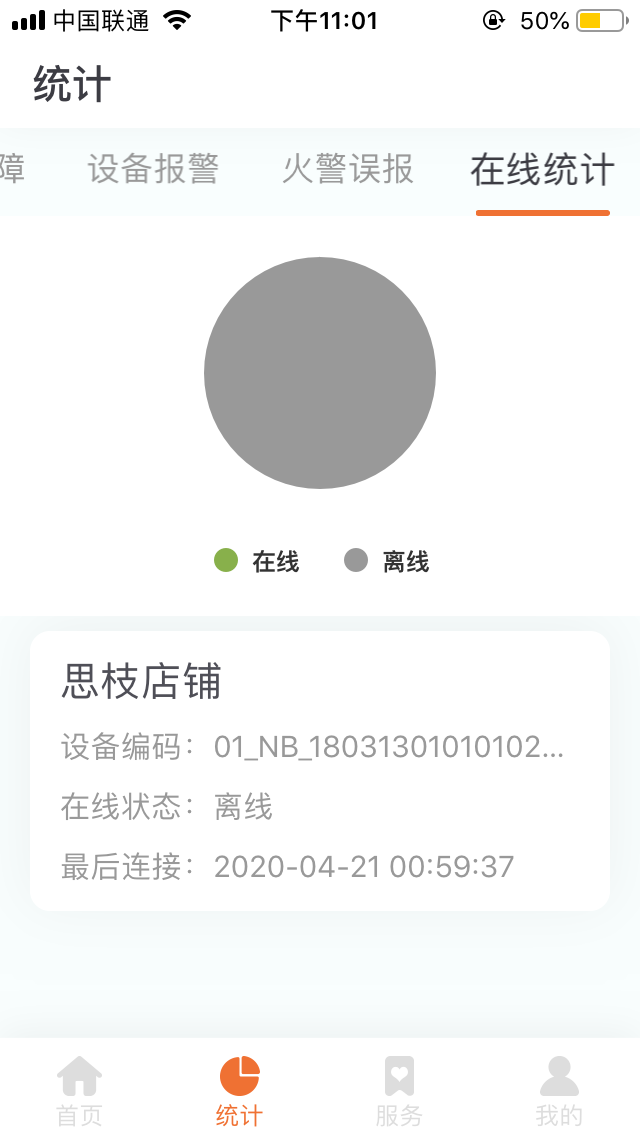Open the 我的 profile tab
The image size is (640, 1136).
click(559, 1090)
